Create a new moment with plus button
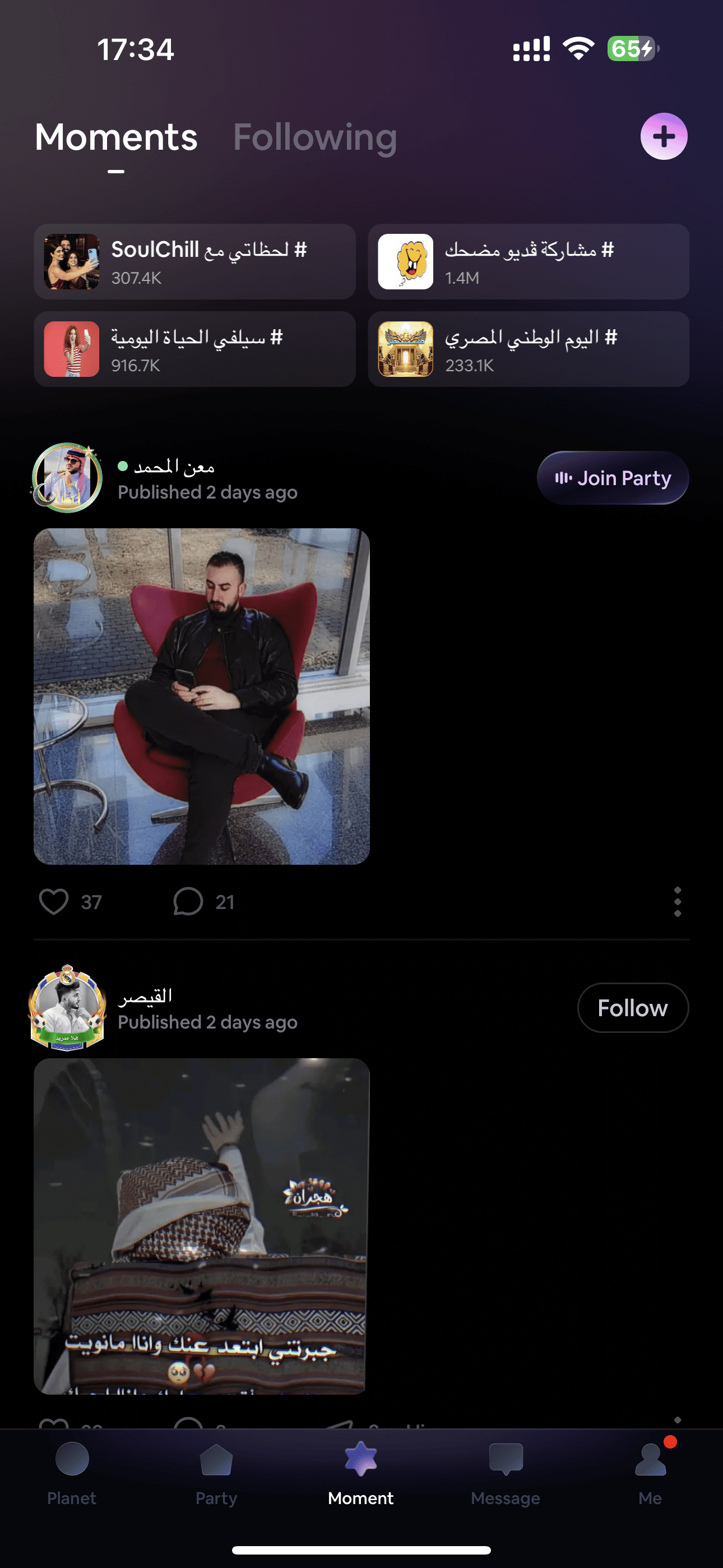This screenshot has height=1568, width=723. coord(664,136)
